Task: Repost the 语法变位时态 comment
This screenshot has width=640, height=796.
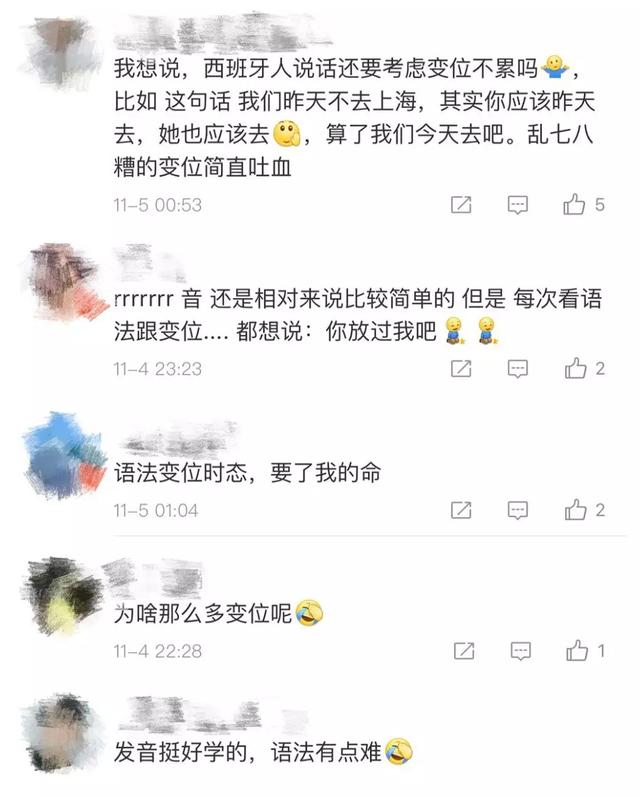Action: tap(461, 510)
